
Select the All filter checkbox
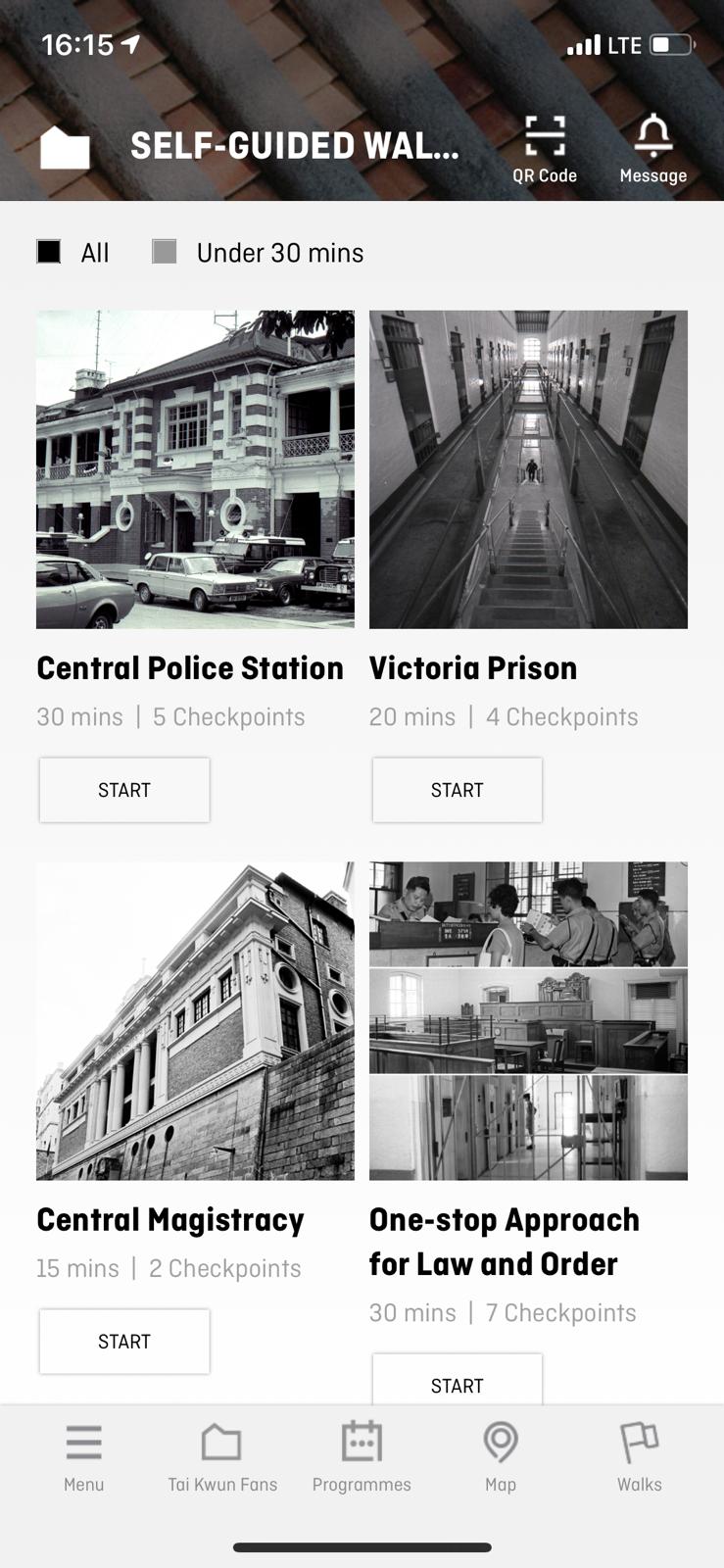49,252
